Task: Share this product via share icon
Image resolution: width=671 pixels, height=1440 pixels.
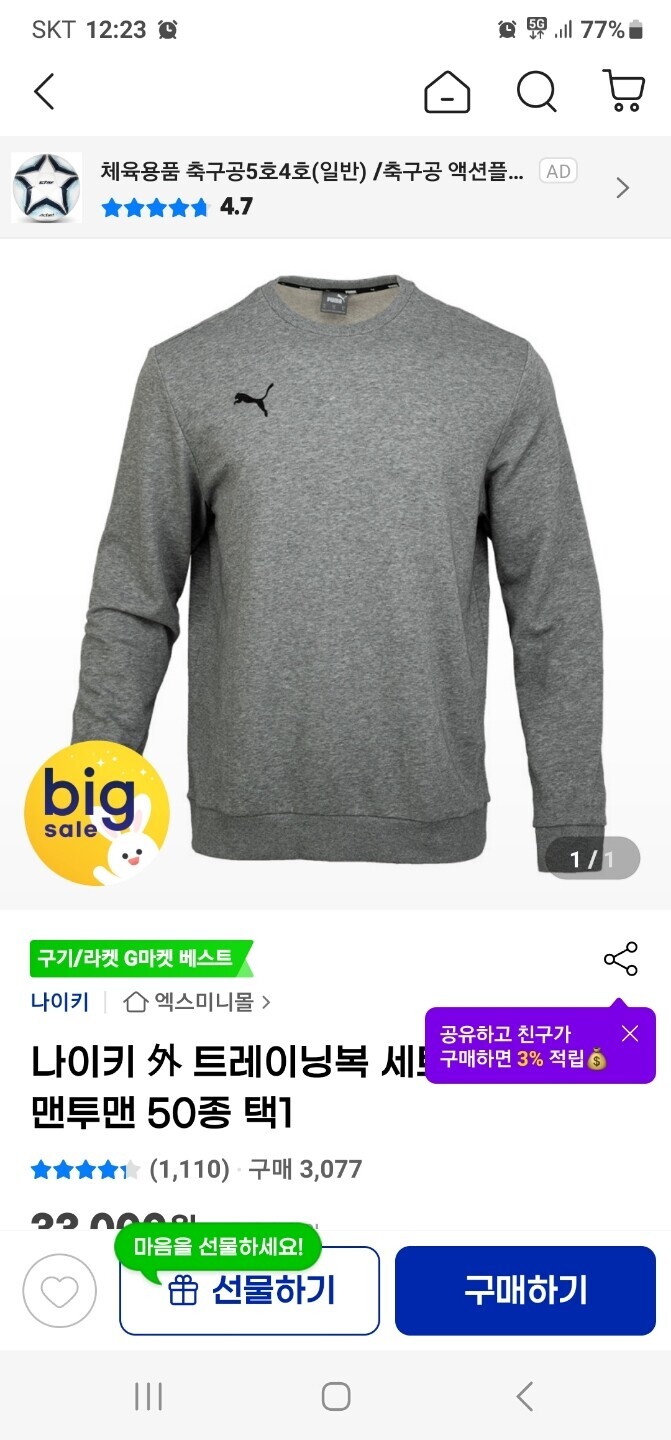Action: click(620, 960)
